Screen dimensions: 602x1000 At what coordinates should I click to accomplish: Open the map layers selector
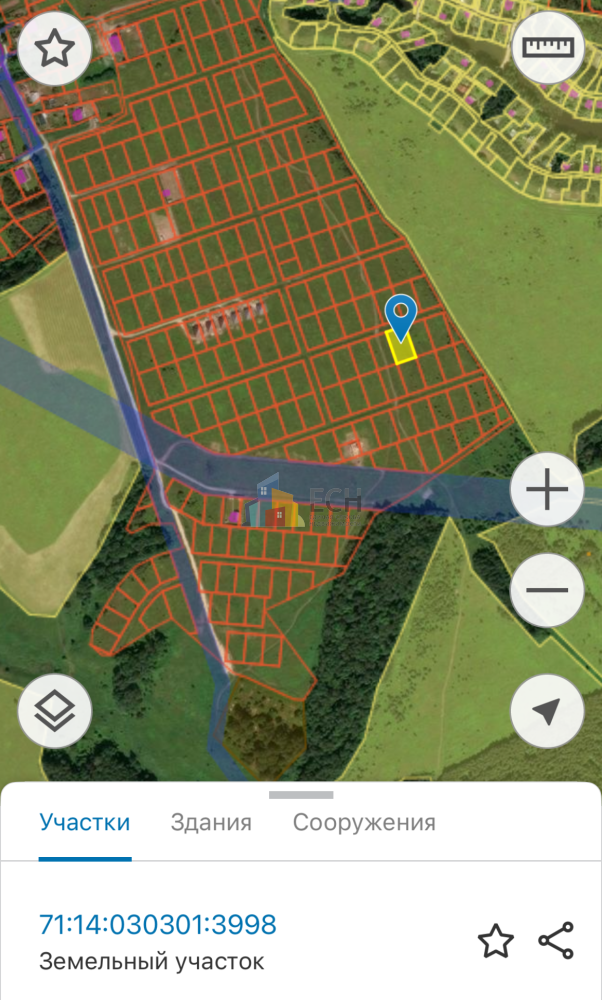pos(55,712)
